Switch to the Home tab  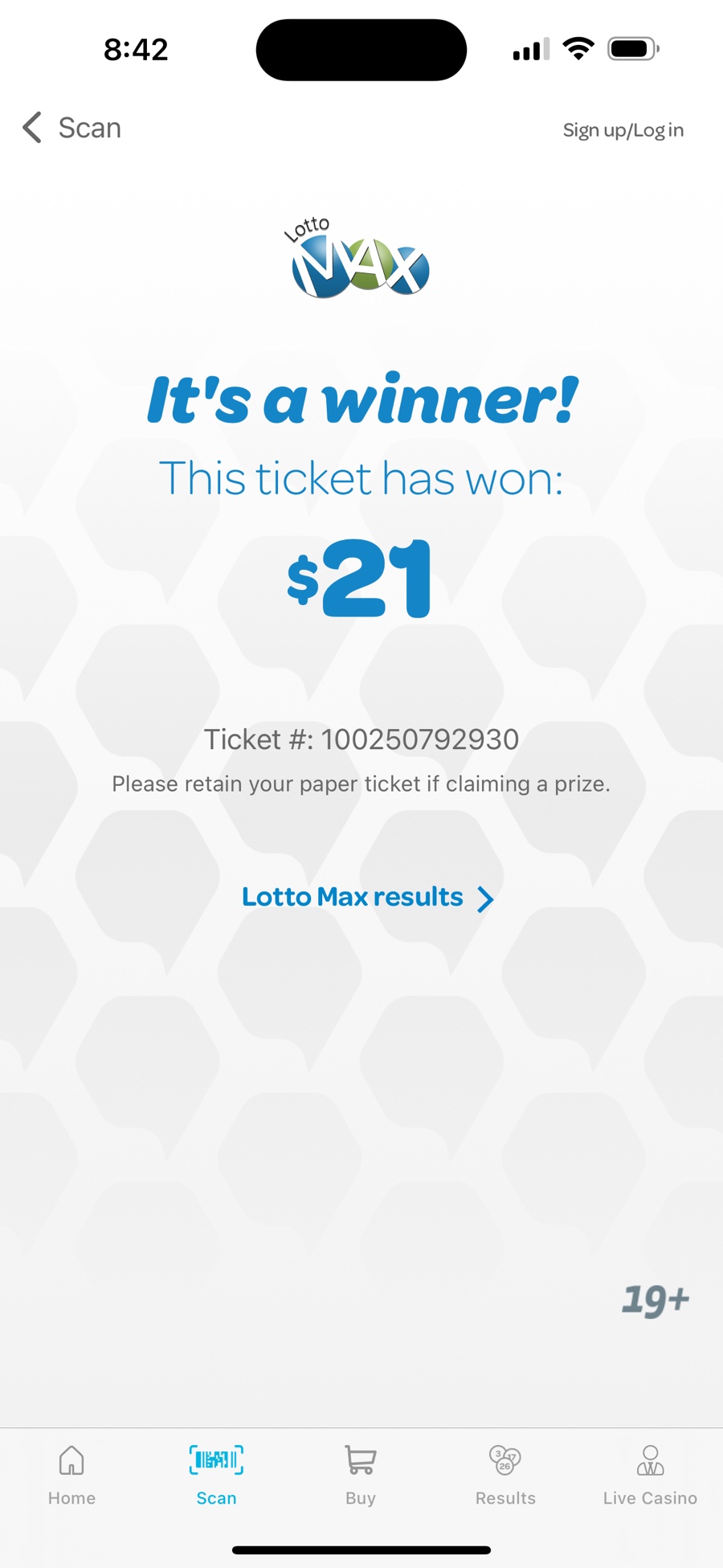click(71, 1475)
